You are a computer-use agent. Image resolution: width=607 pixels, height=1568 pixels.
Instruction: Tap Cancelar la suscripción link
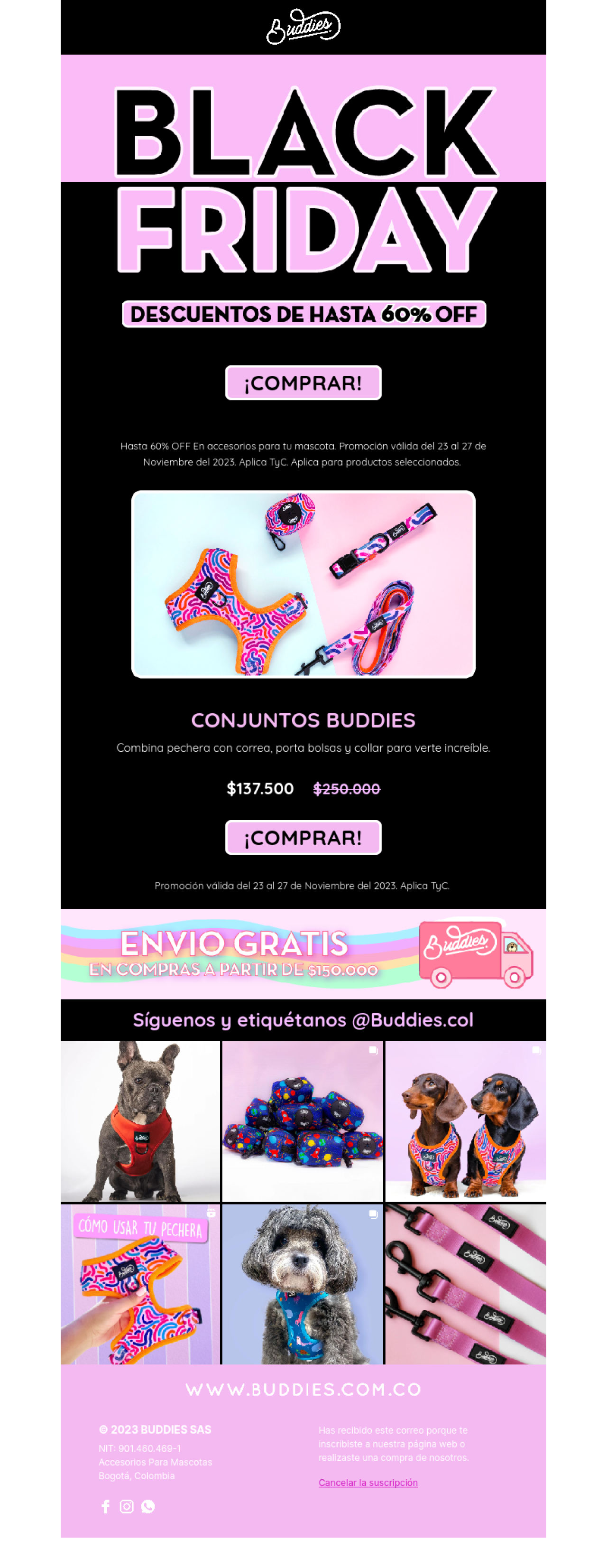pos(368,1483)
